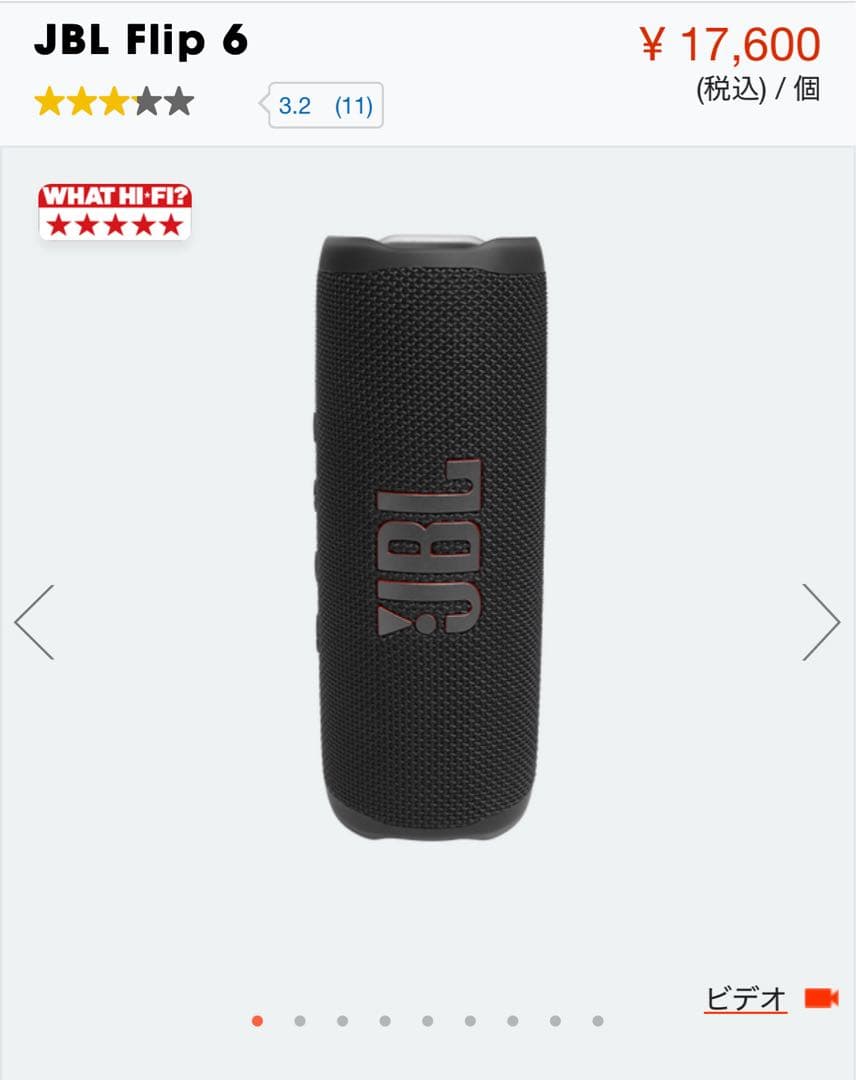Select the last carousel dot
This screenshot has width=856, height=1080.
(x=600, y=1021)
